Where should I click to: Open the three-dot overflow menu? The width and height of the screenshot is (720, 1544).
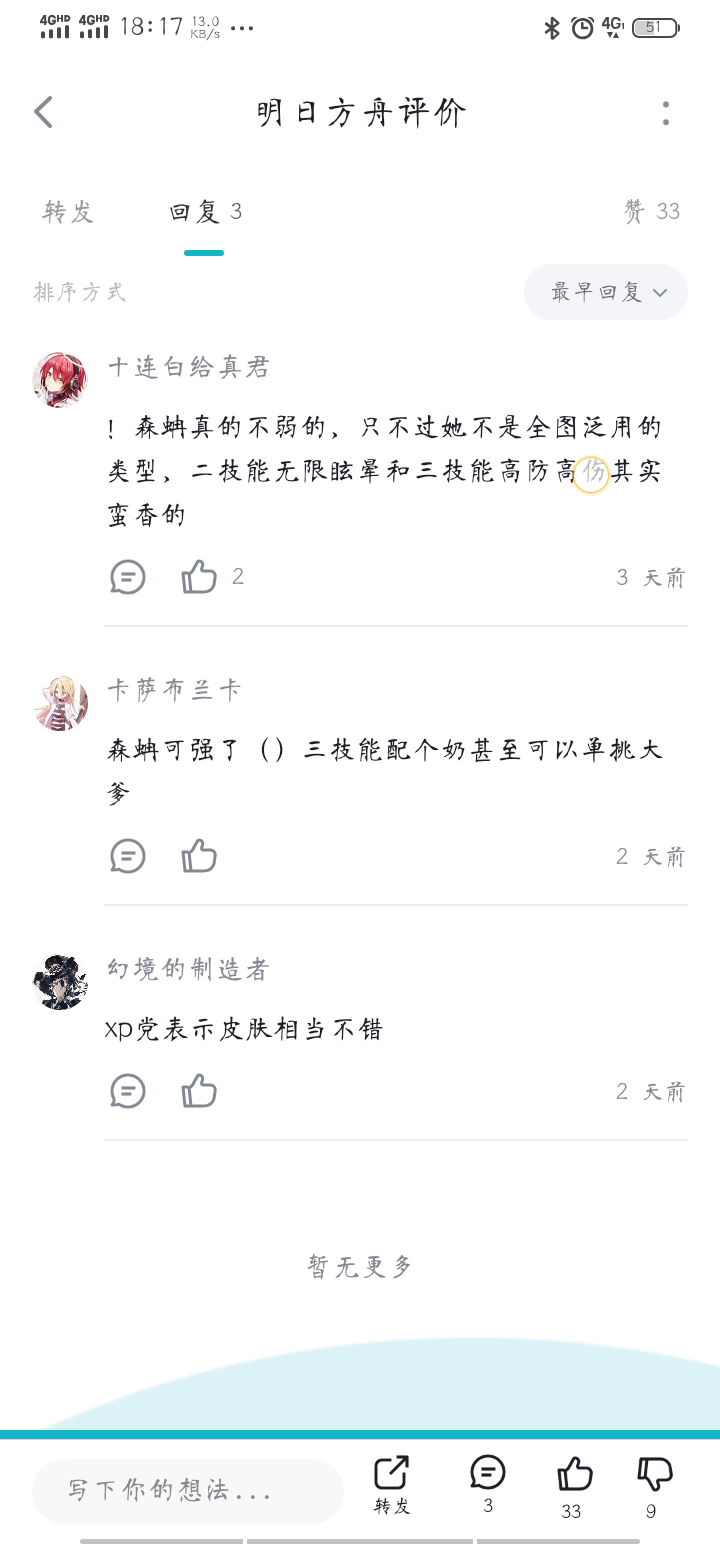666,113
